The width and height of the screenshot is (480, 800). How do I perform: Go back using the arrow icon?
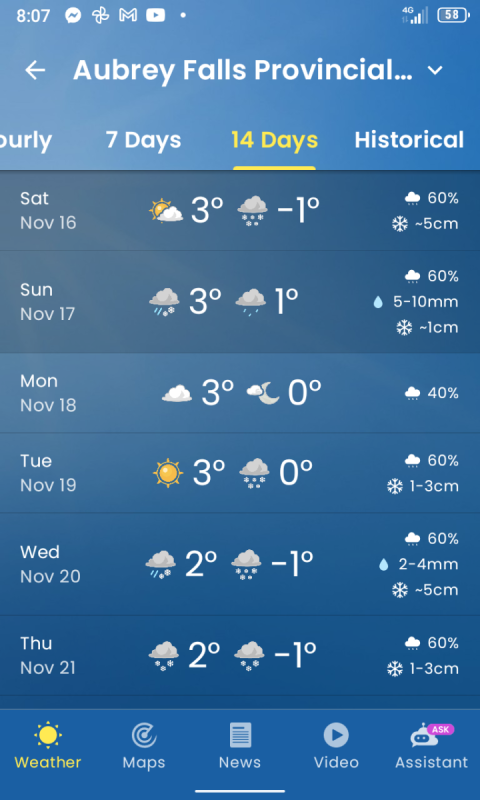pyautogui.click(x=35, y=70)
